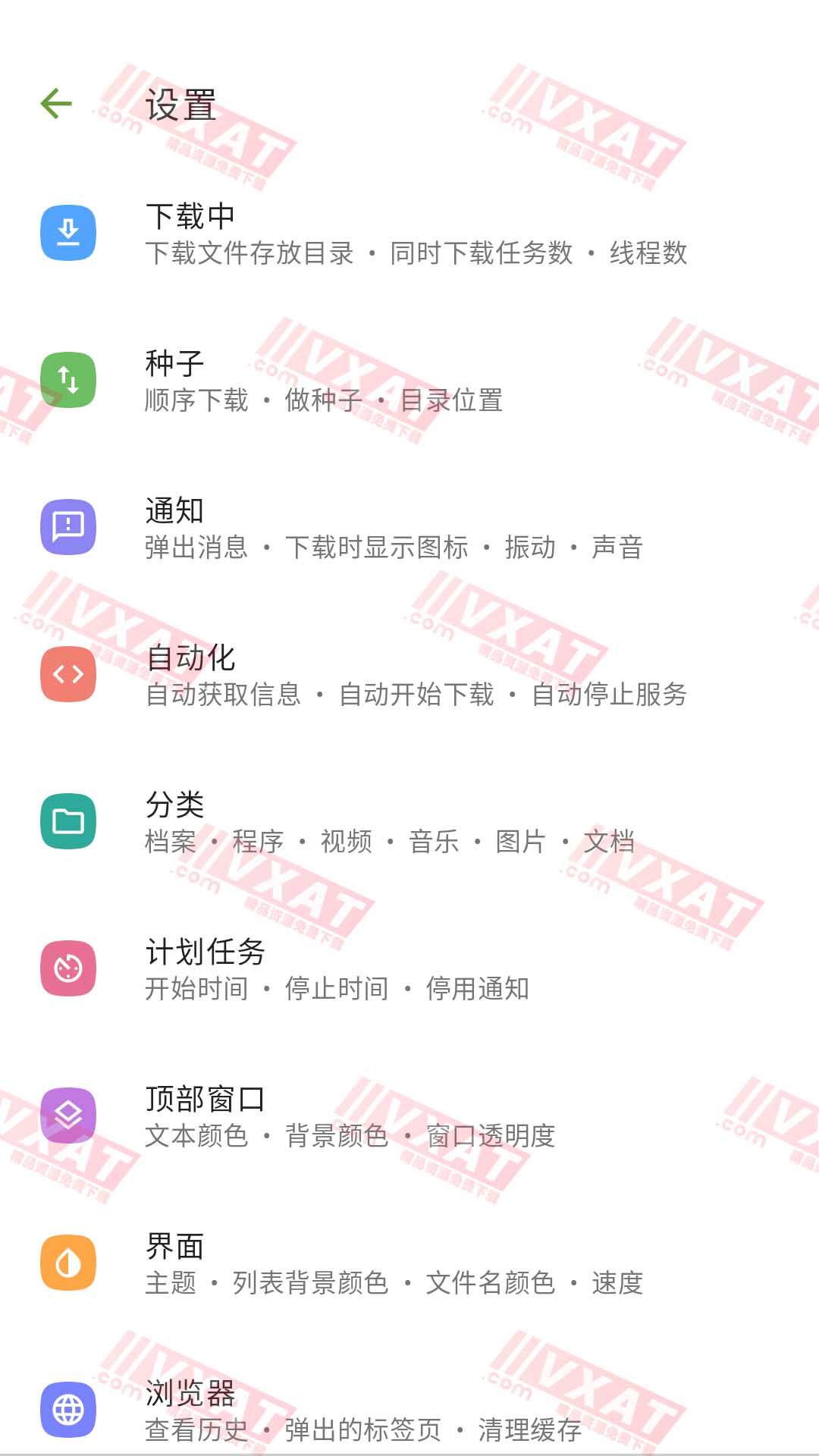819x1456 pixels.
Task: Open the 浏览器 browser settings
Action: (x=409, y=1410)
